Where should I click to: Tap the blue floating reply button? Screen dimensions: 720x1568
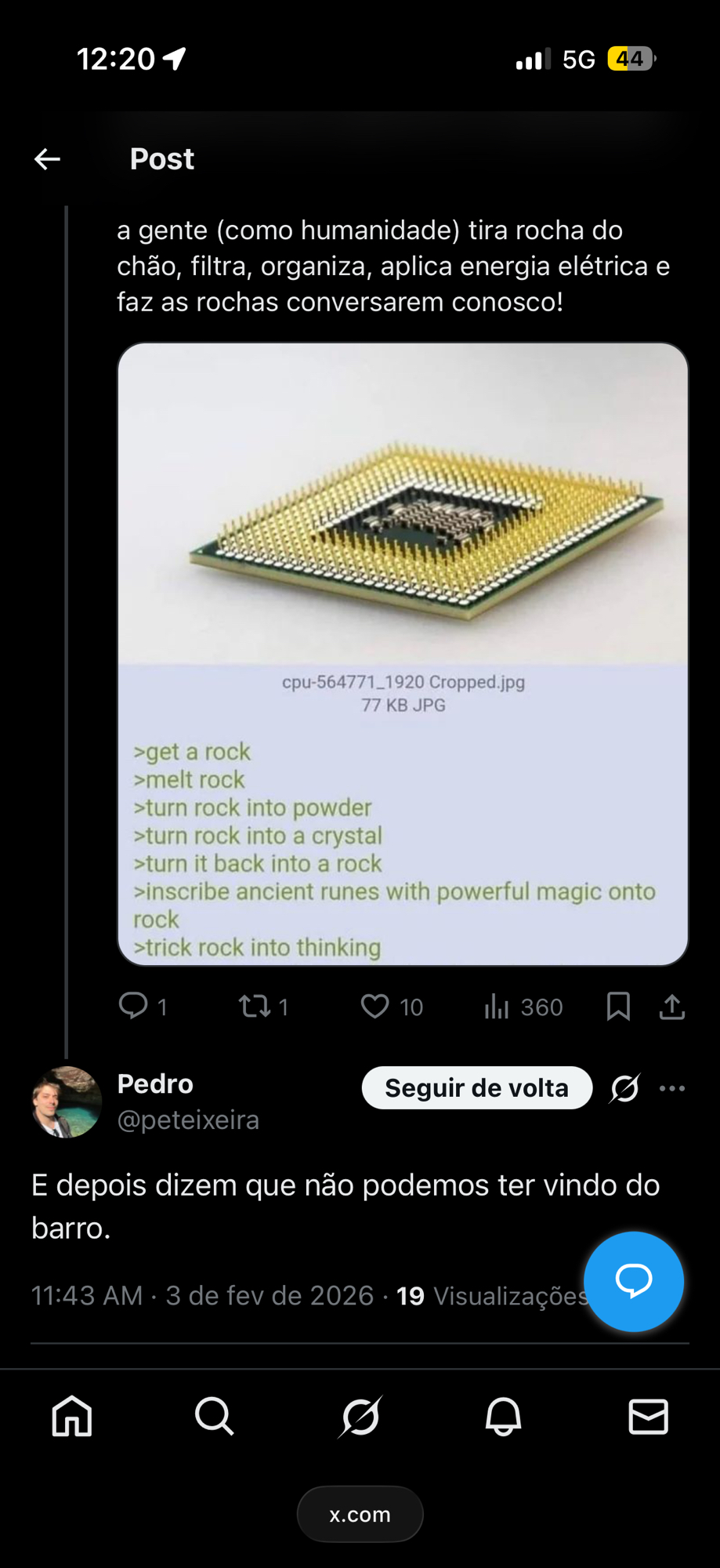point(633,1281)
